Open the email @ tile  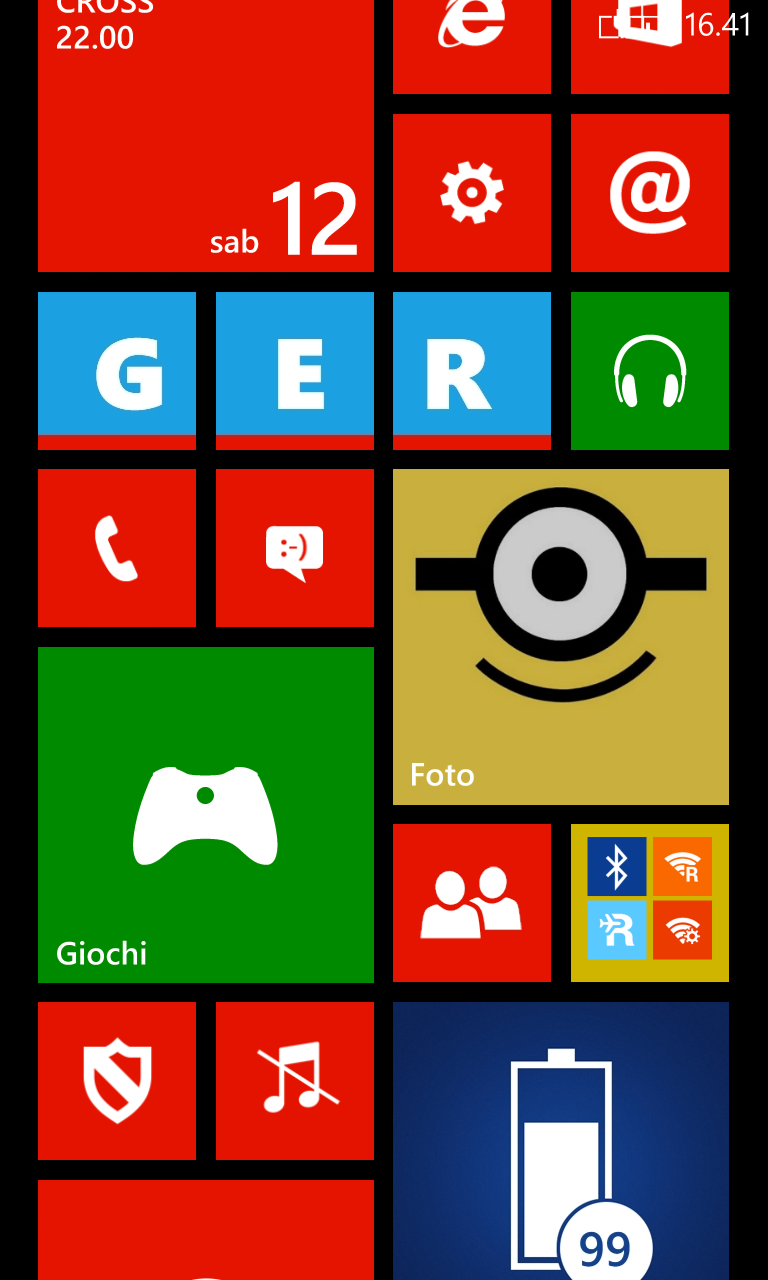pyautogui.click(x=649, y=192)
